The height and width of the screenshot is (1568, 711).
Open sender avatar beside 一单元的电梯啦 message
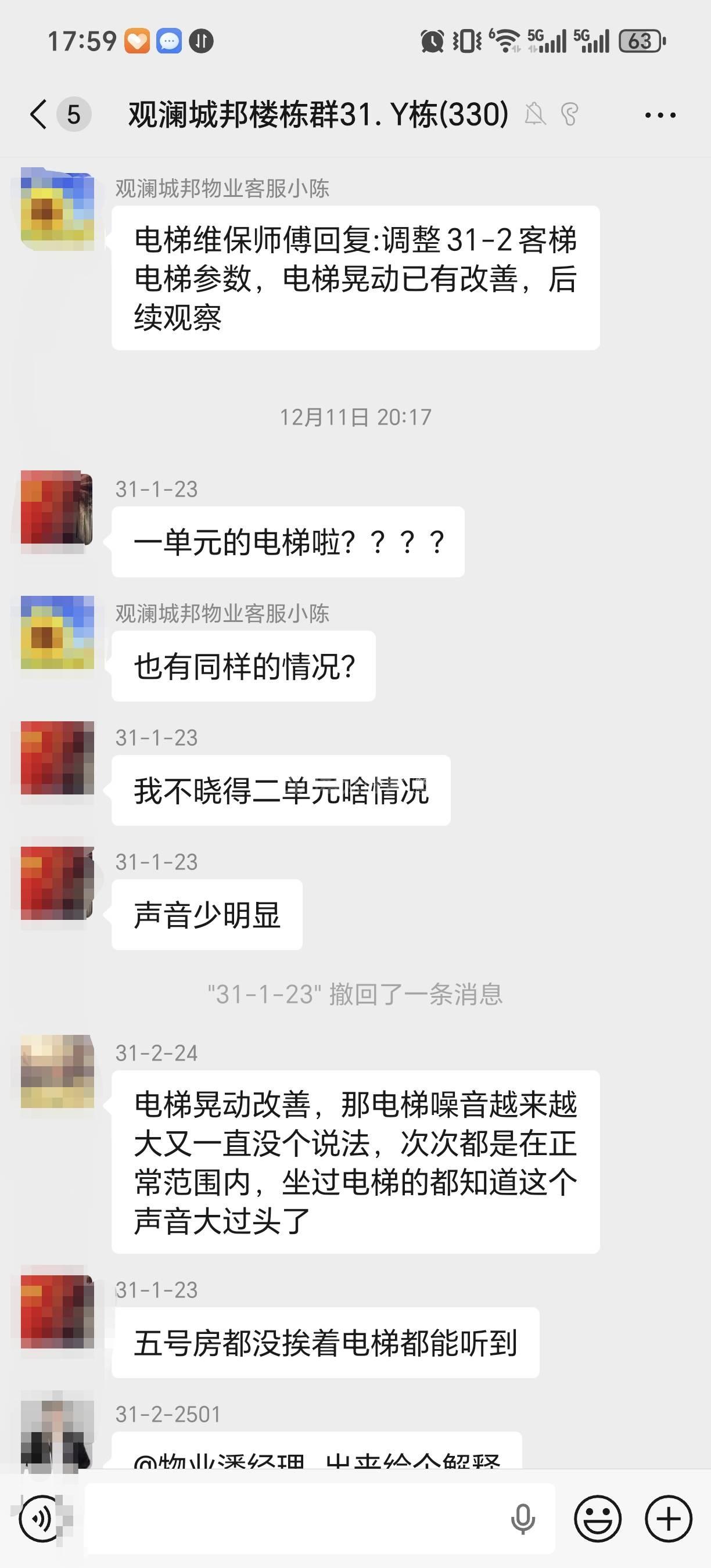[x=58, y=508]
